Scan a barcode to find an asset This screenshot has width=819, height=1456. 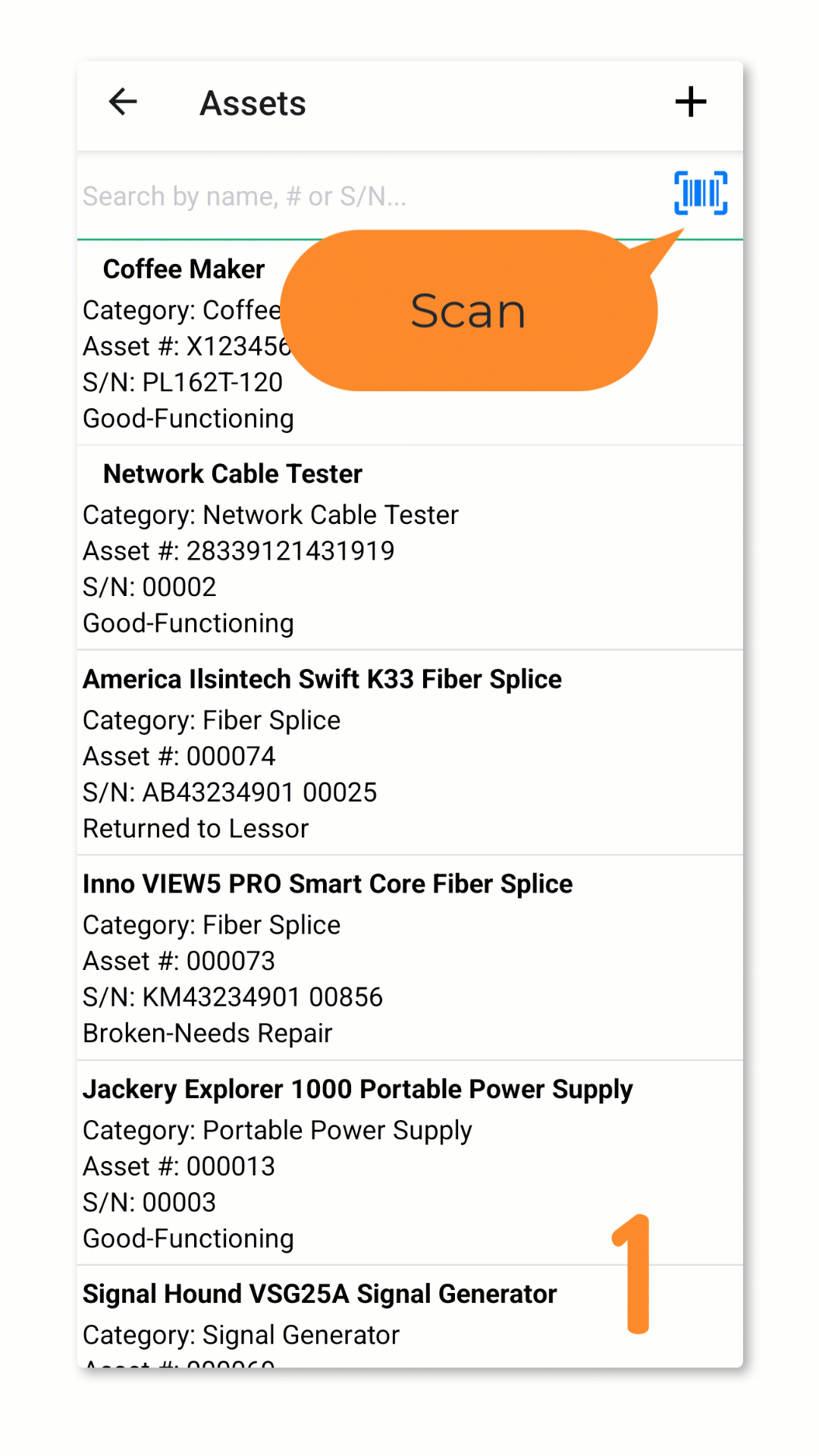point(701,193)
